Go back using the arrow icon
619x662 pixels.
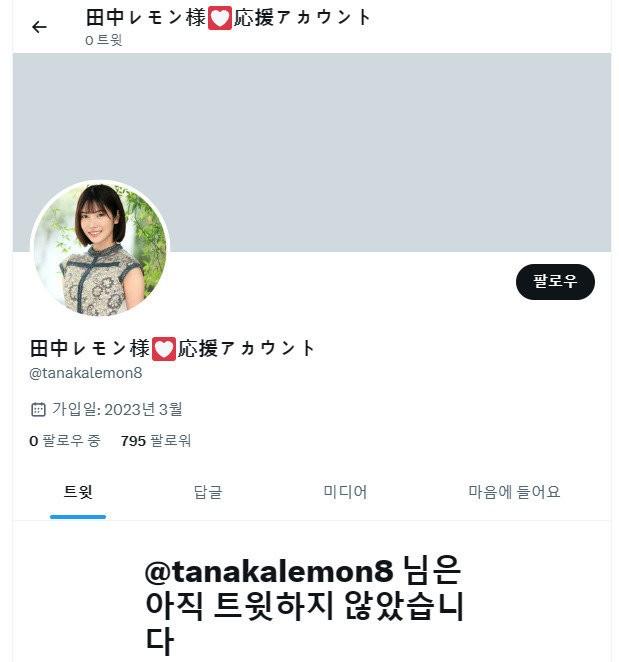click(x=39, y=27)
